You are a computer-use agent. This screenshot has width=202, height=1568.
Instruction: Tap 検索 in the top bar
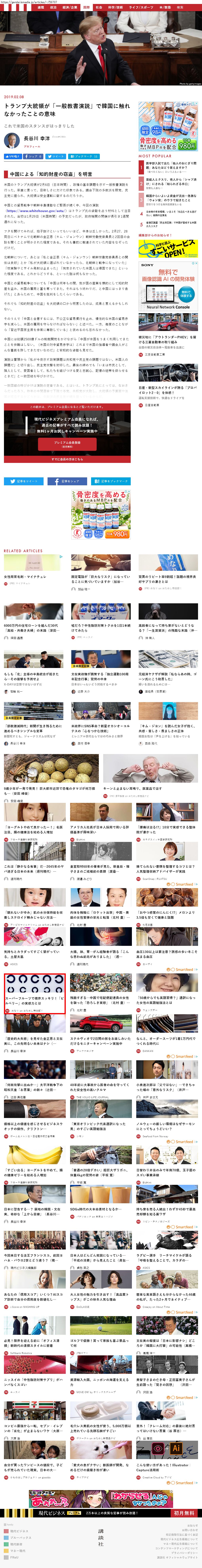click(180, 7)
